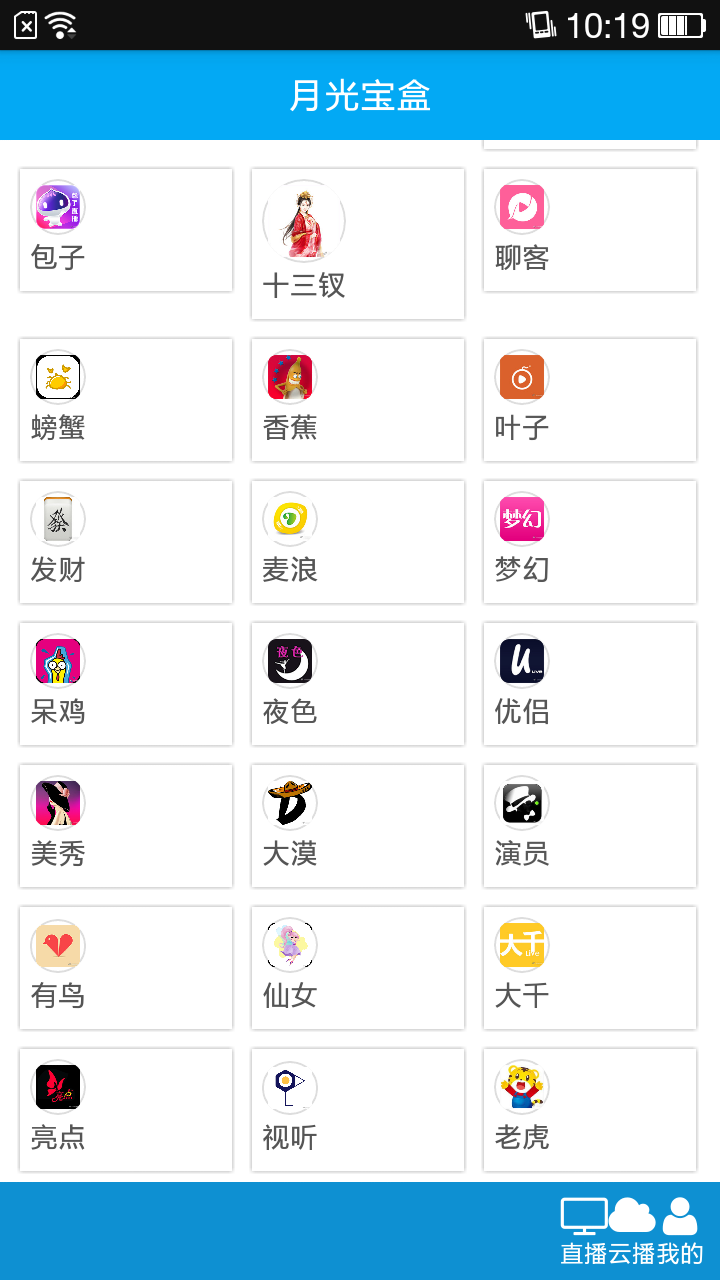Launch the 发财 mahjong-tile app
The width and height of the screenshot is (720, 1280).
[125, 542]
